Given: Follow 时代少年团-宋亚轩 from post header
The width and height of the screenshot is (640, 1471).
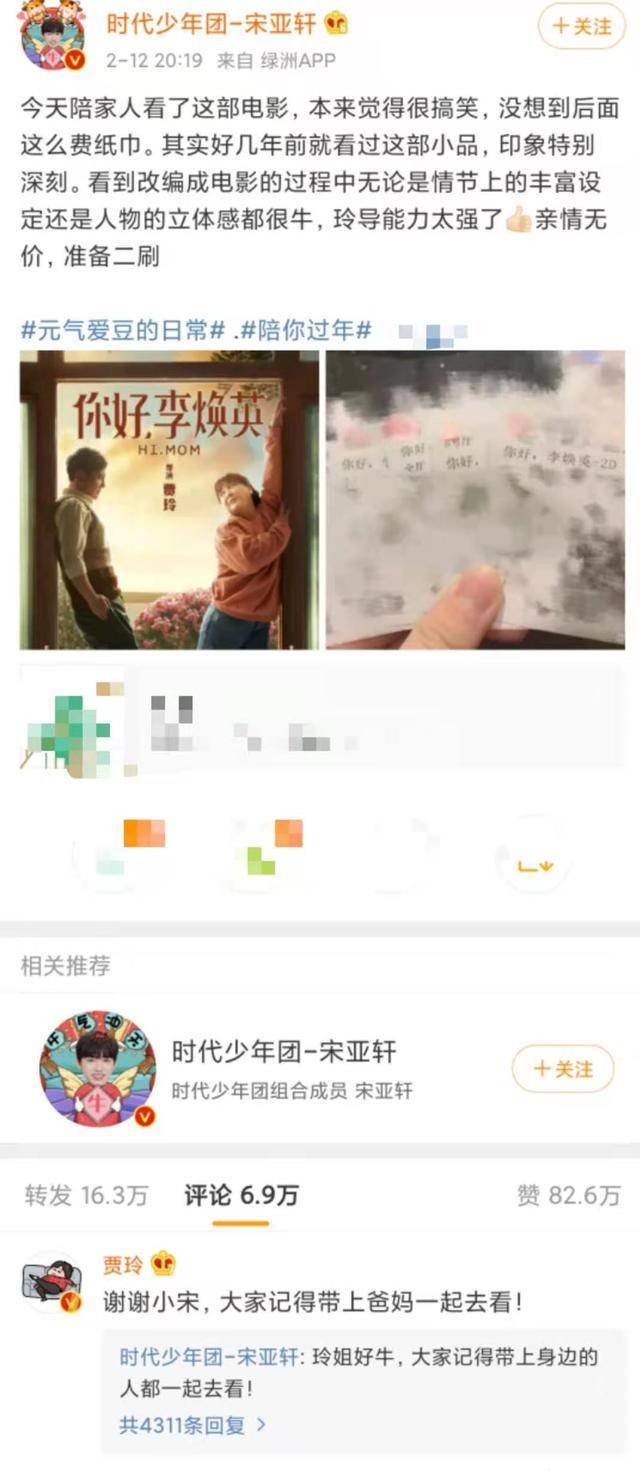Looking at the screenshot, I should (581, 26).
